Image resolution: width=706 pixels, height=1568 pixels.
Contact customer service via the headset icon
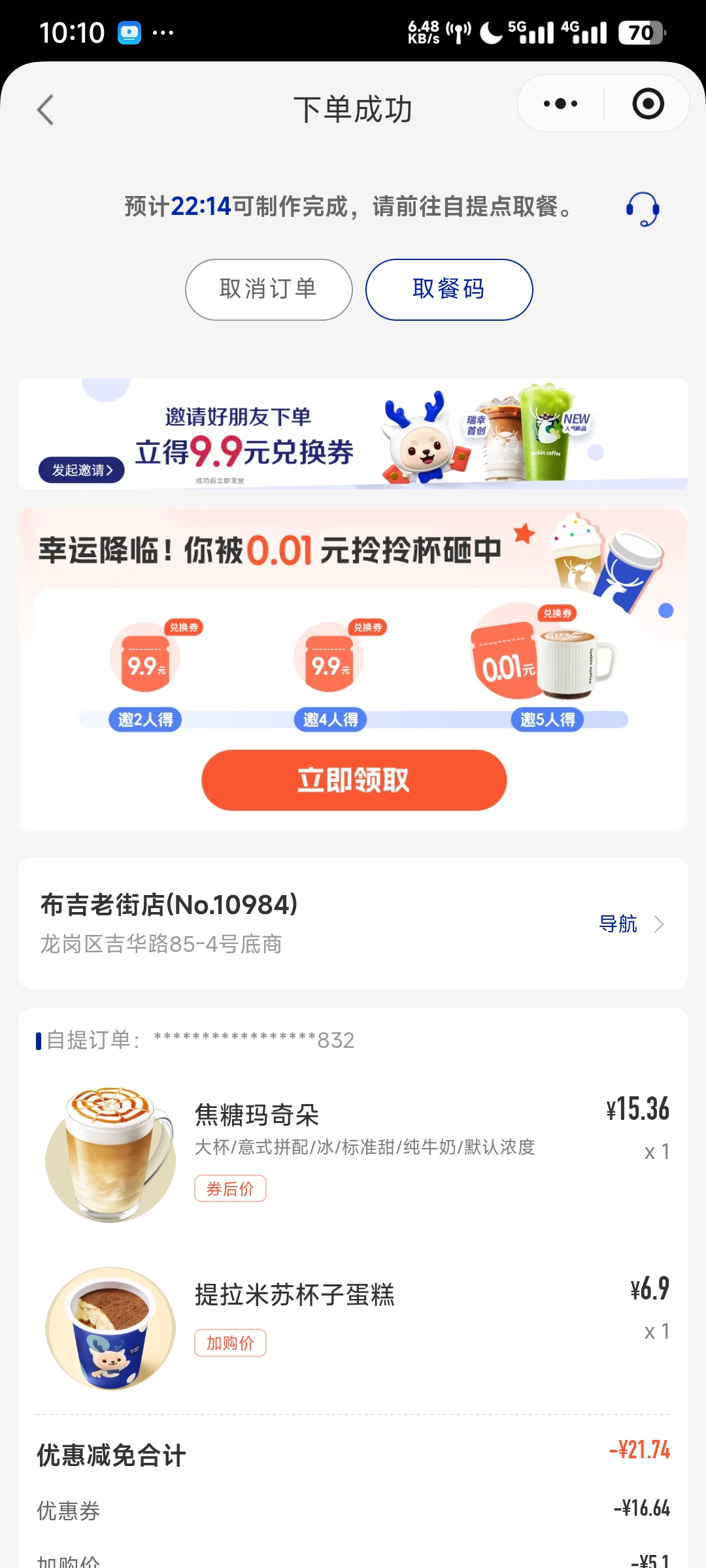pos(642,208)
